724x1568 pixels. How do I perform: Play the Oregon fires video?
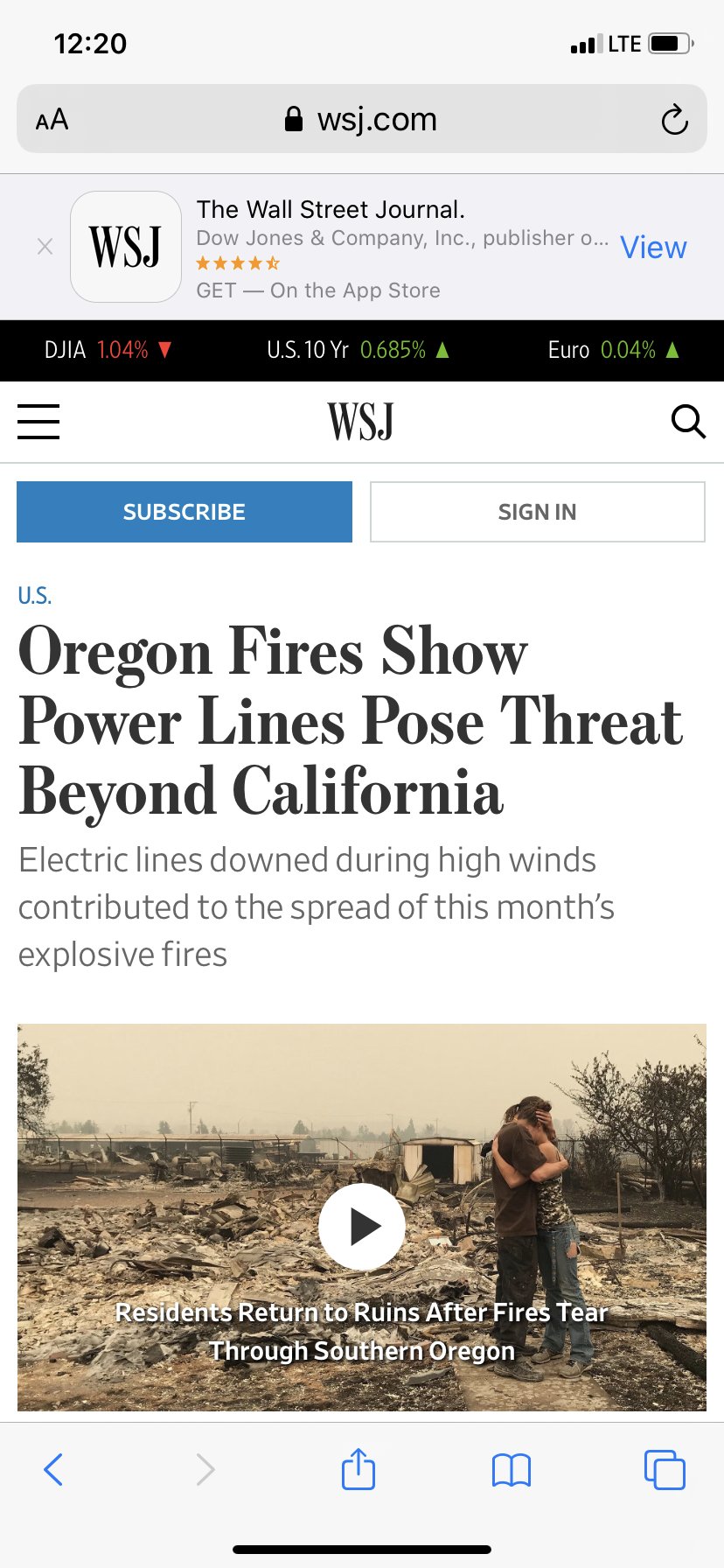(362, 1227)
